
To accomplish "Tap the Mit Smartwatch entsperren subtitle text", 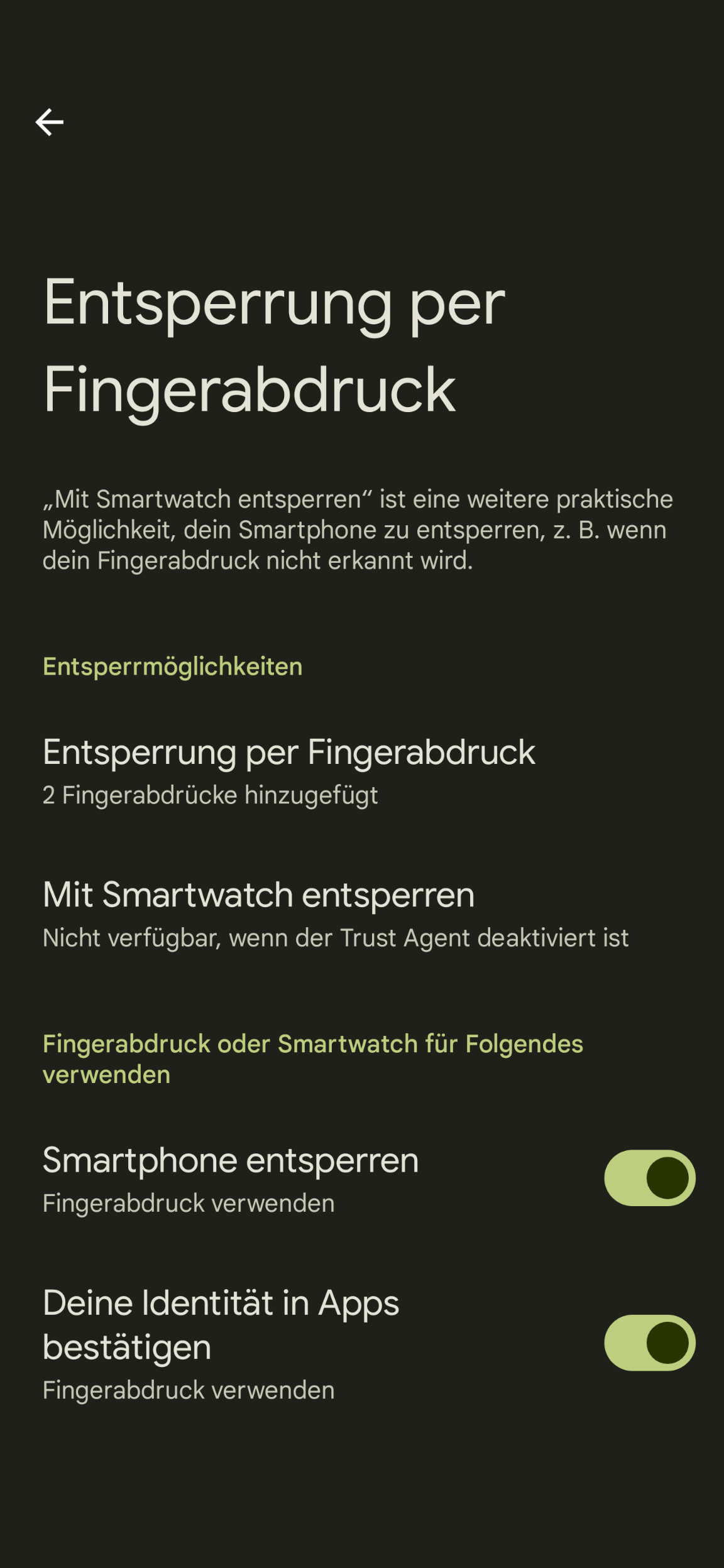I will point(335,936).
